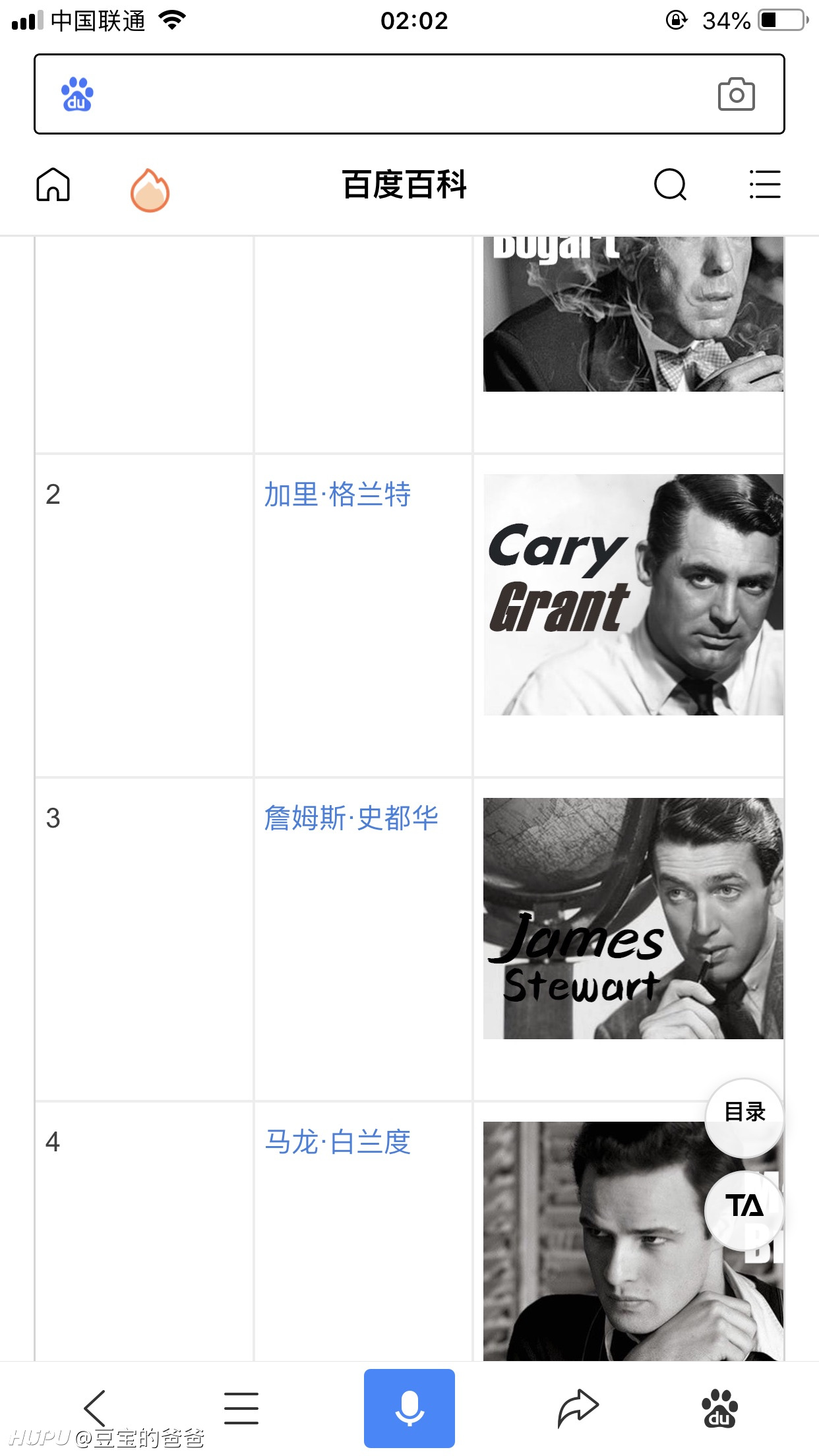
Task: Start voice search with the microphone
Action: [x=409, y=1409]
